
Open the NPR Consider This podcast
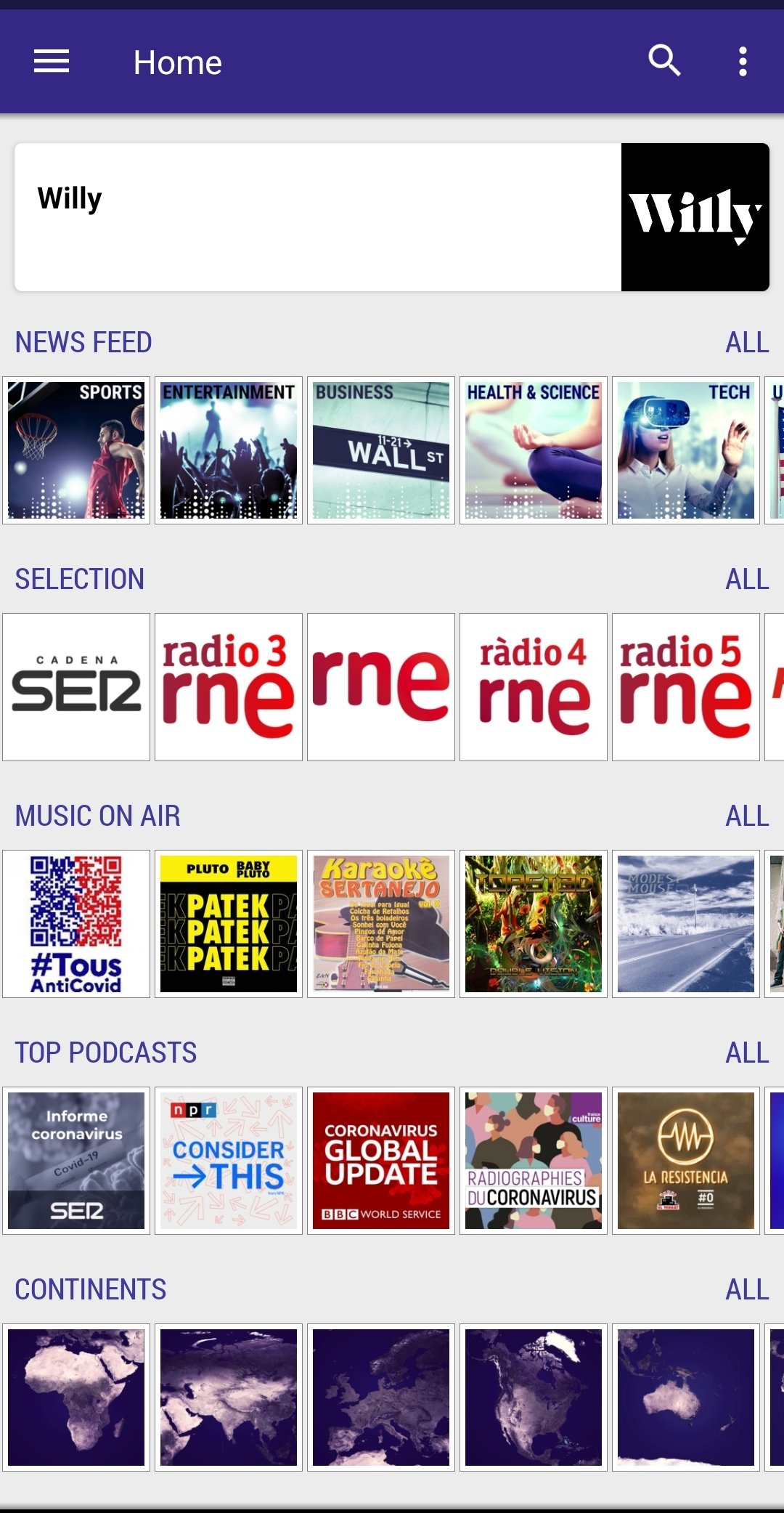pyautogui.click(x=229, y=1161)
